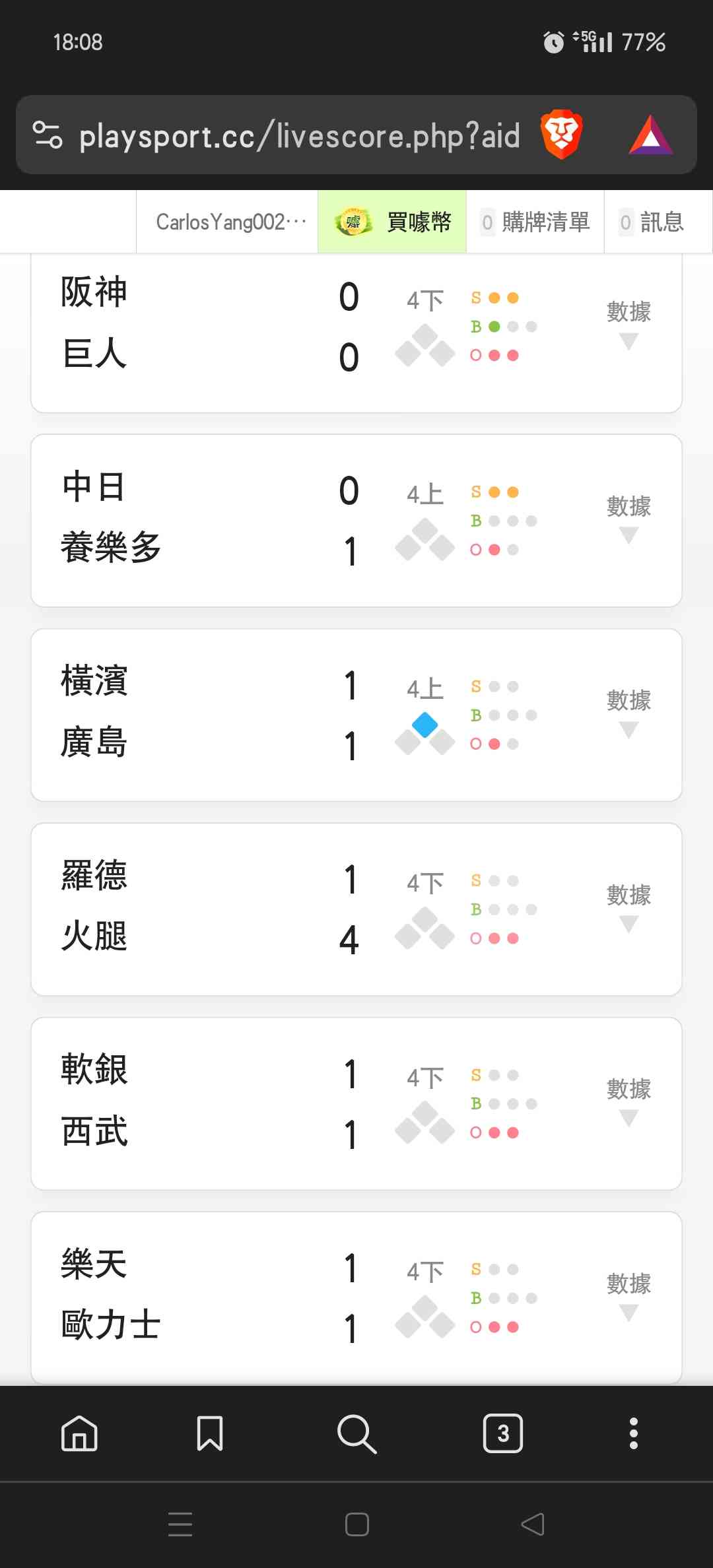Viewport: 713px width, 1568px height.
Task: Expand 數據 for 羅德 vs 火腿
Action: pyautogui.click(x=628, y=907)
